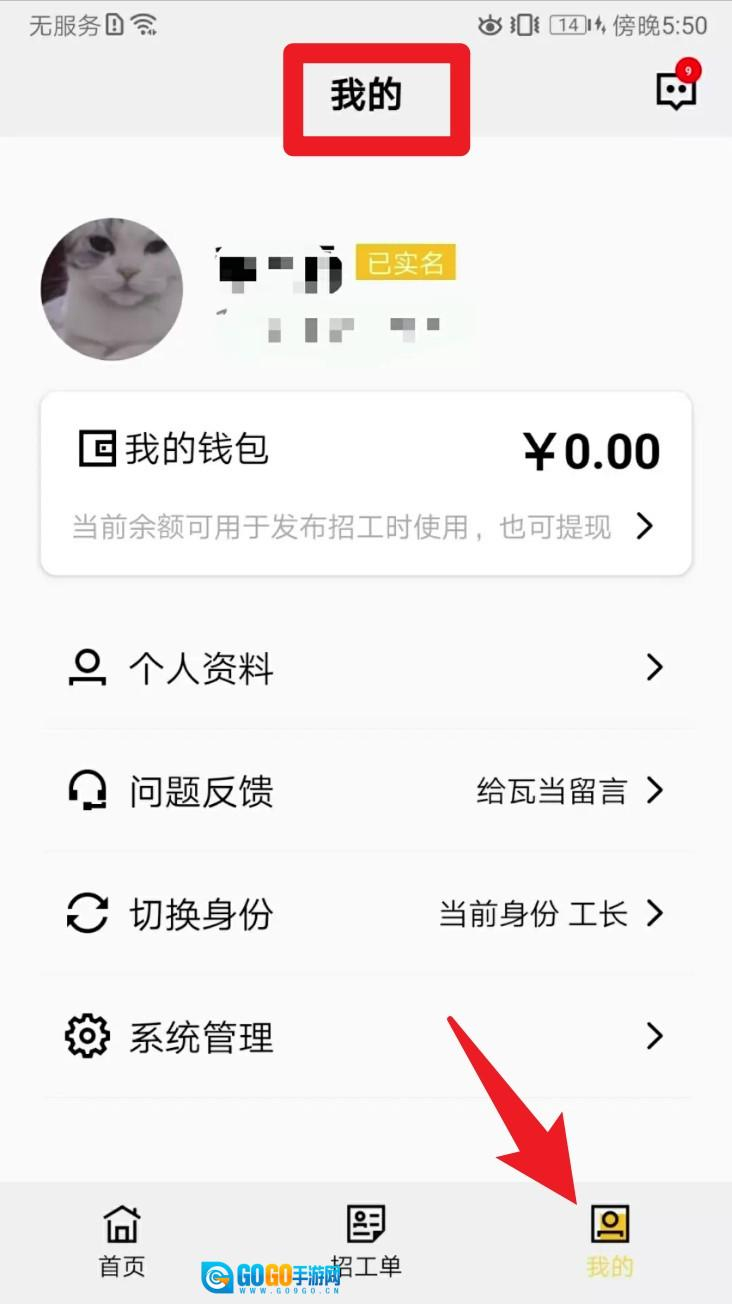Switch to the 招工单 tab
Image resolution: width=732 pixels, height=1304 pixels.
(x=366, y=1241)
